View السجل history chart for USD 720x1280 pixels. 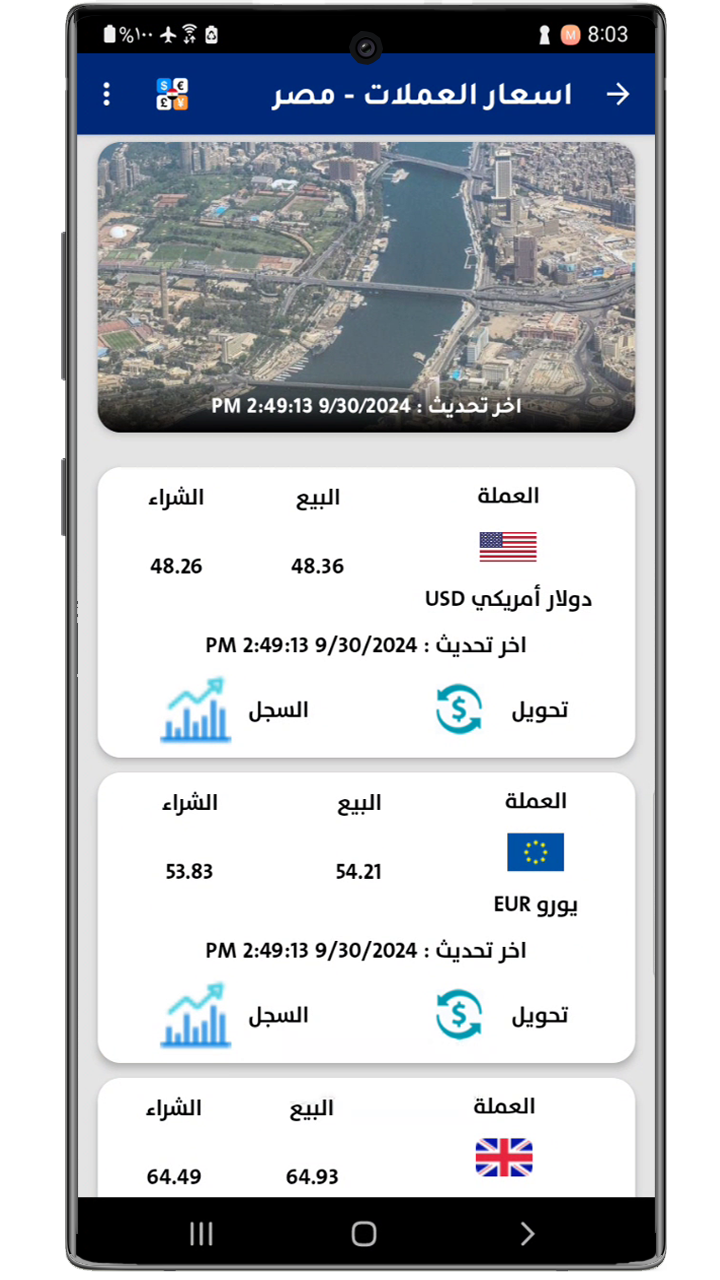click(235, 710)
